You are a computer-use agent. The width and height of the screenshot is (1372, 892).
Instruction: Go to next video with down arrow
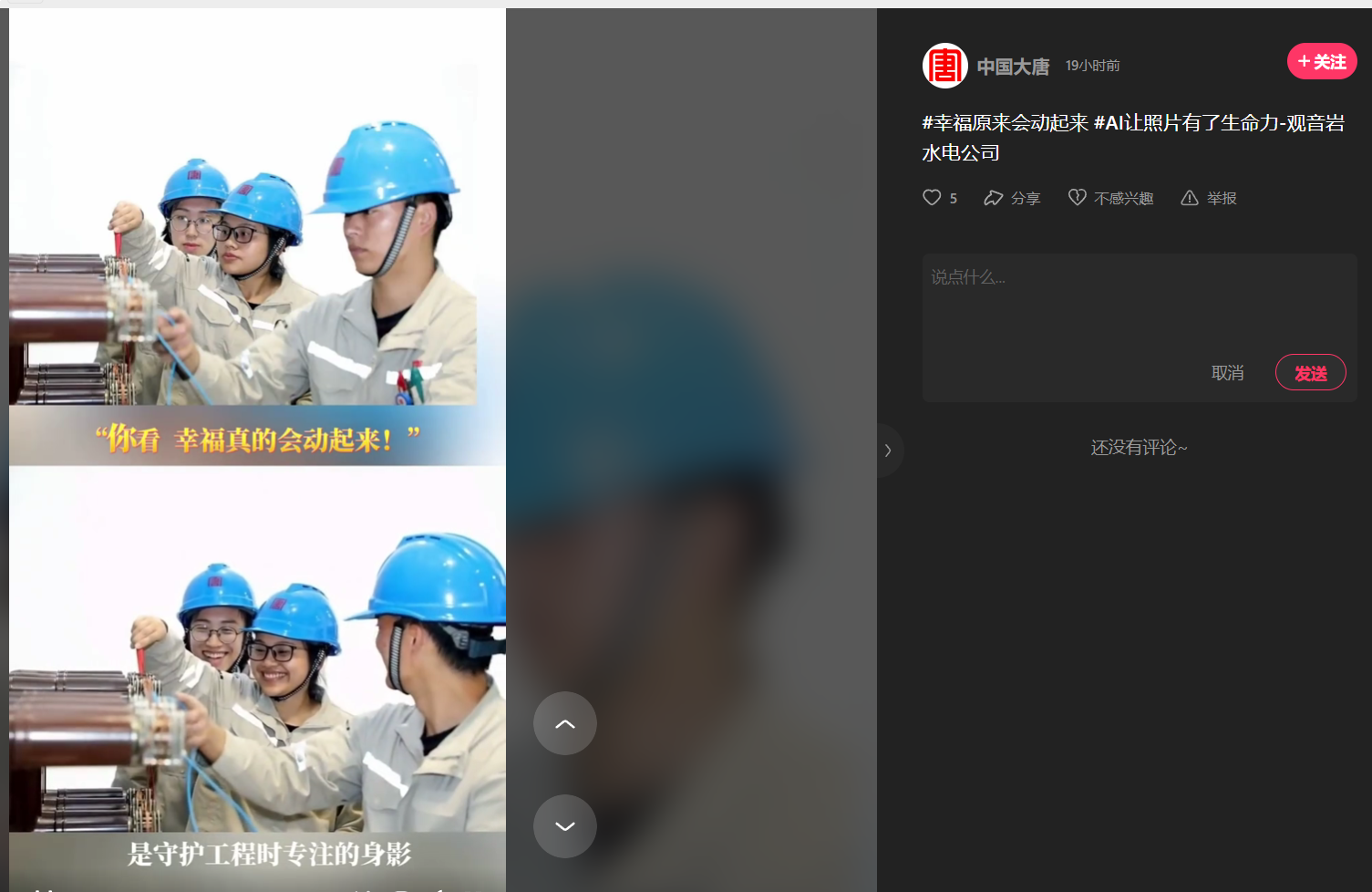[565, 826]
